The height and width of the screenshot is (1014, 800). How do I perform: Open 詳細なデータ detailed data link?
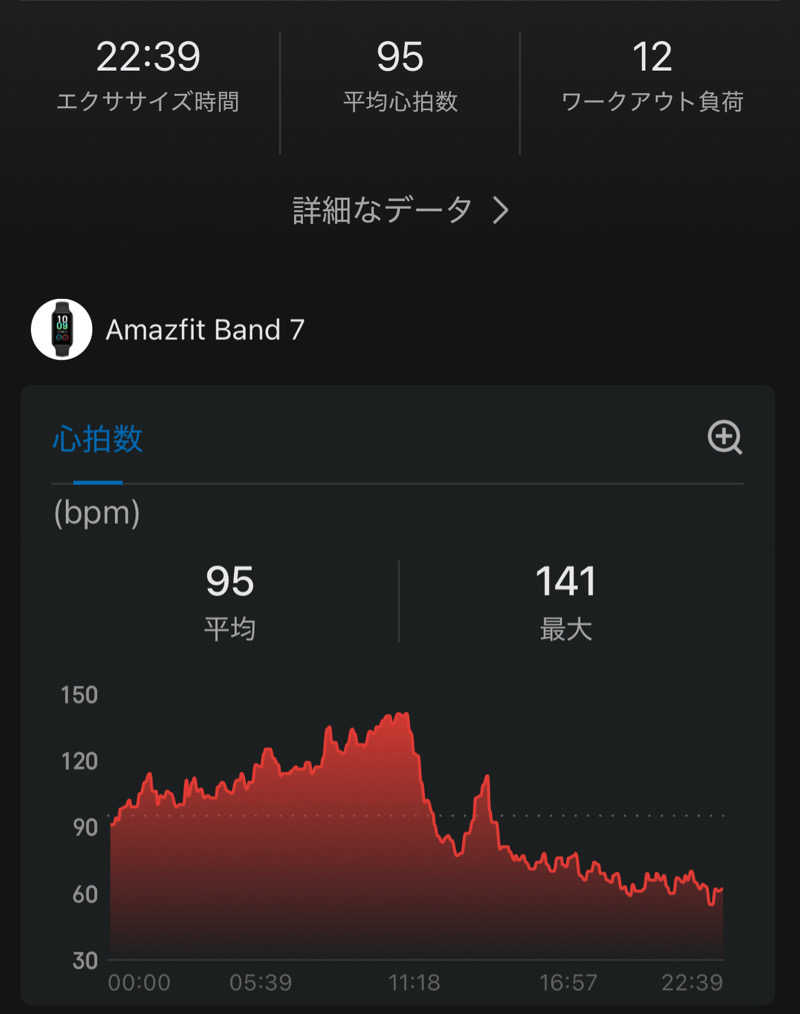point(400,210)
